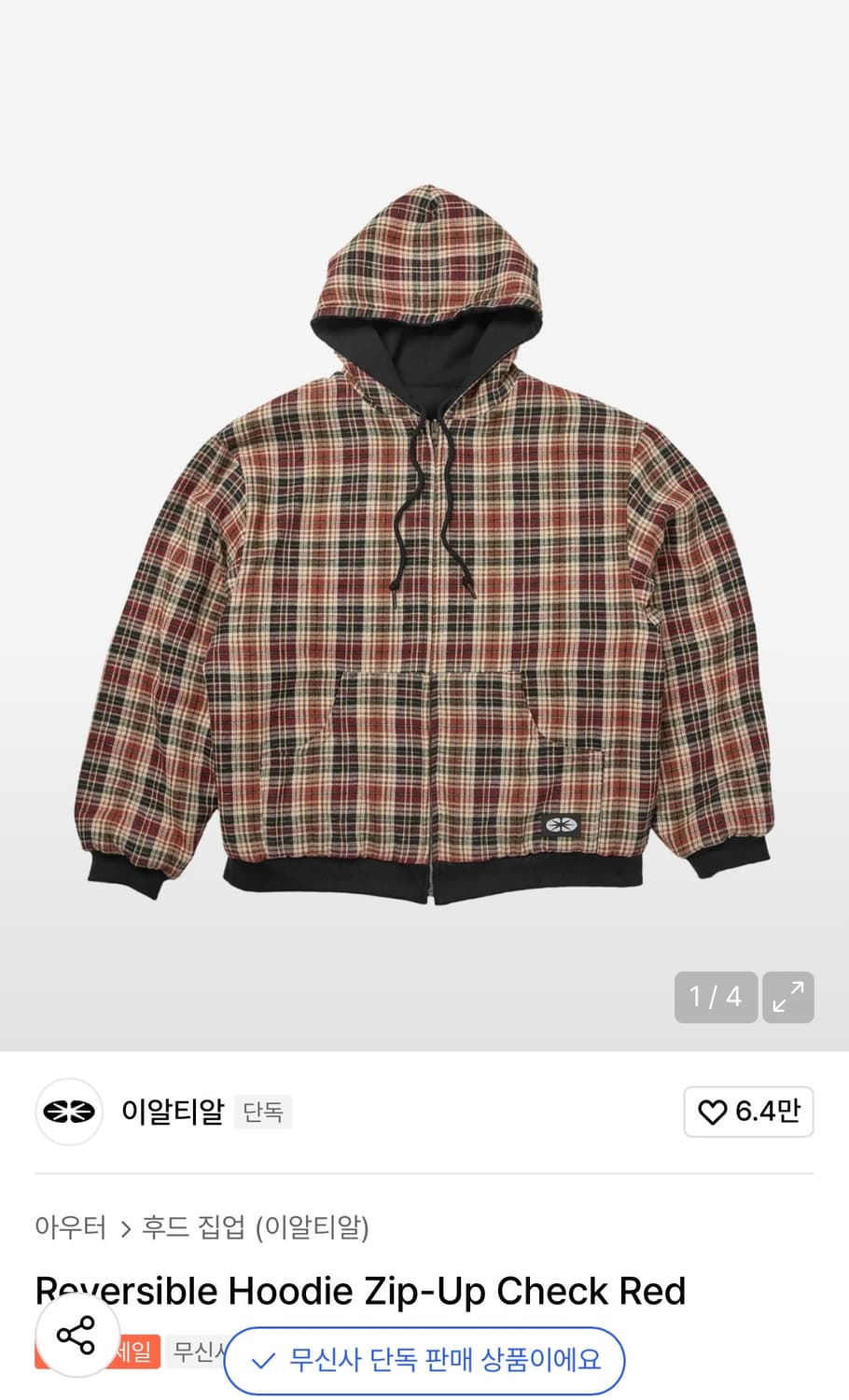
Task: Tap the gray 무신사 badge
Action: [x=196, y=1351]
